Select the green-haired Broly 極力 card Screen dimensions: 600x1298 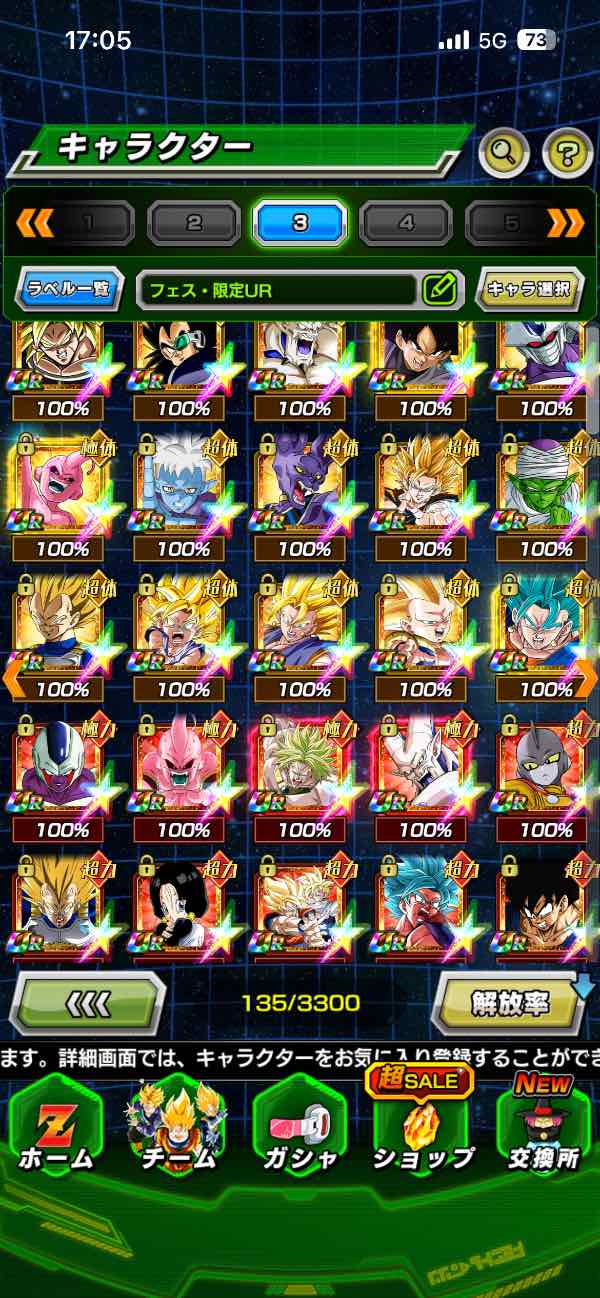[304, 766]
